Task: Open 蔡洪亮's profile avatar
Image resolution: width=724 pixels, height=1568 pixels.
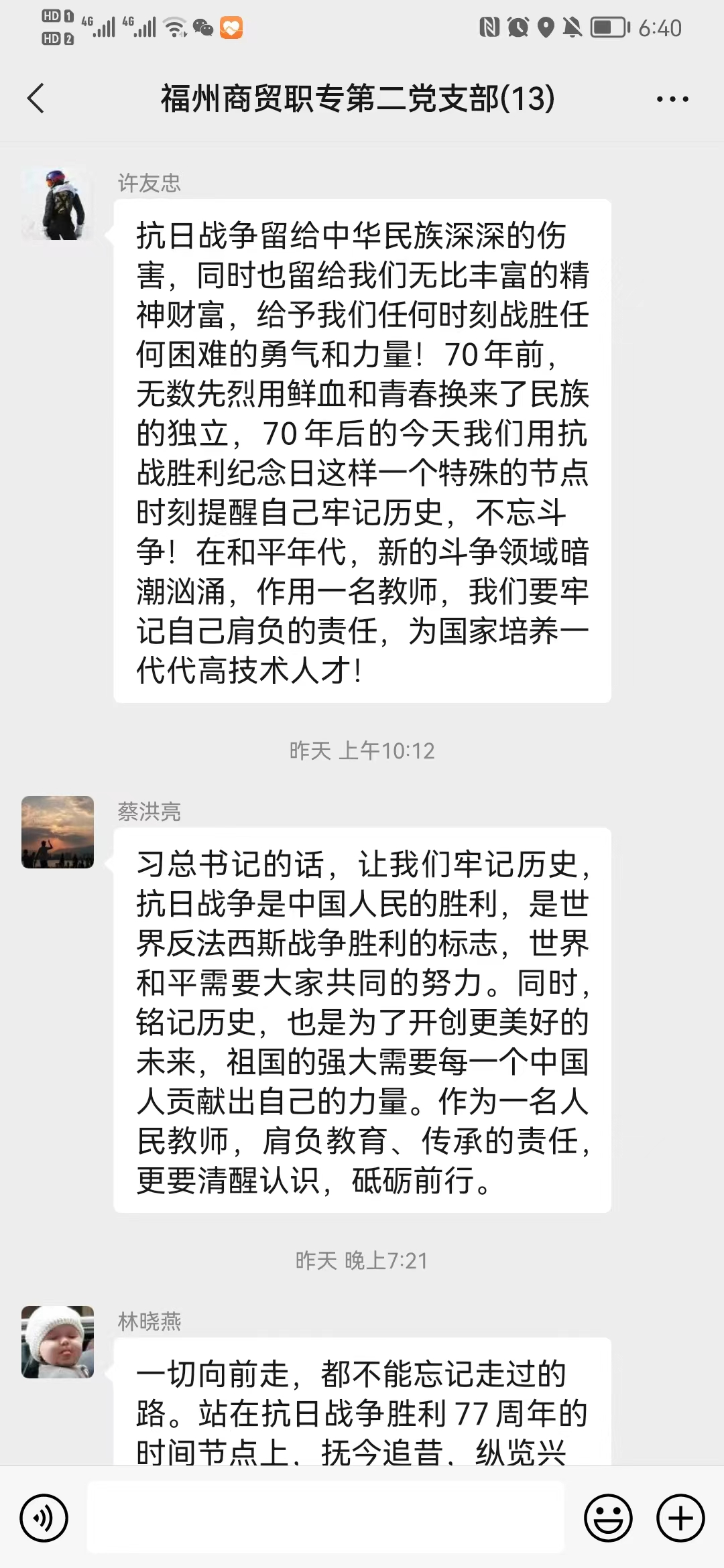Action: (58, 832)
